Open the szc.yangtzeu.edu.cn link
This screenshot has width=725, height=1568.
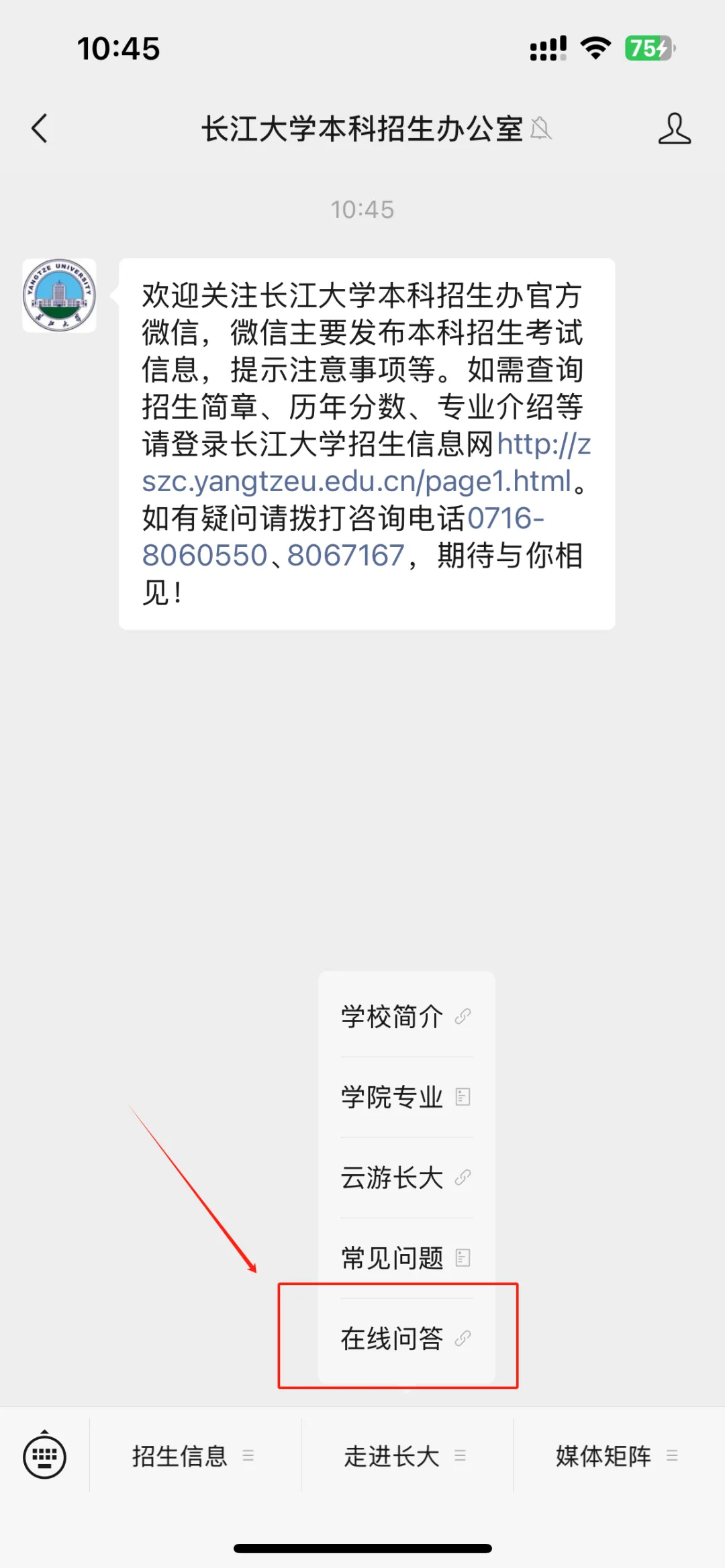[x=356, y=480]
